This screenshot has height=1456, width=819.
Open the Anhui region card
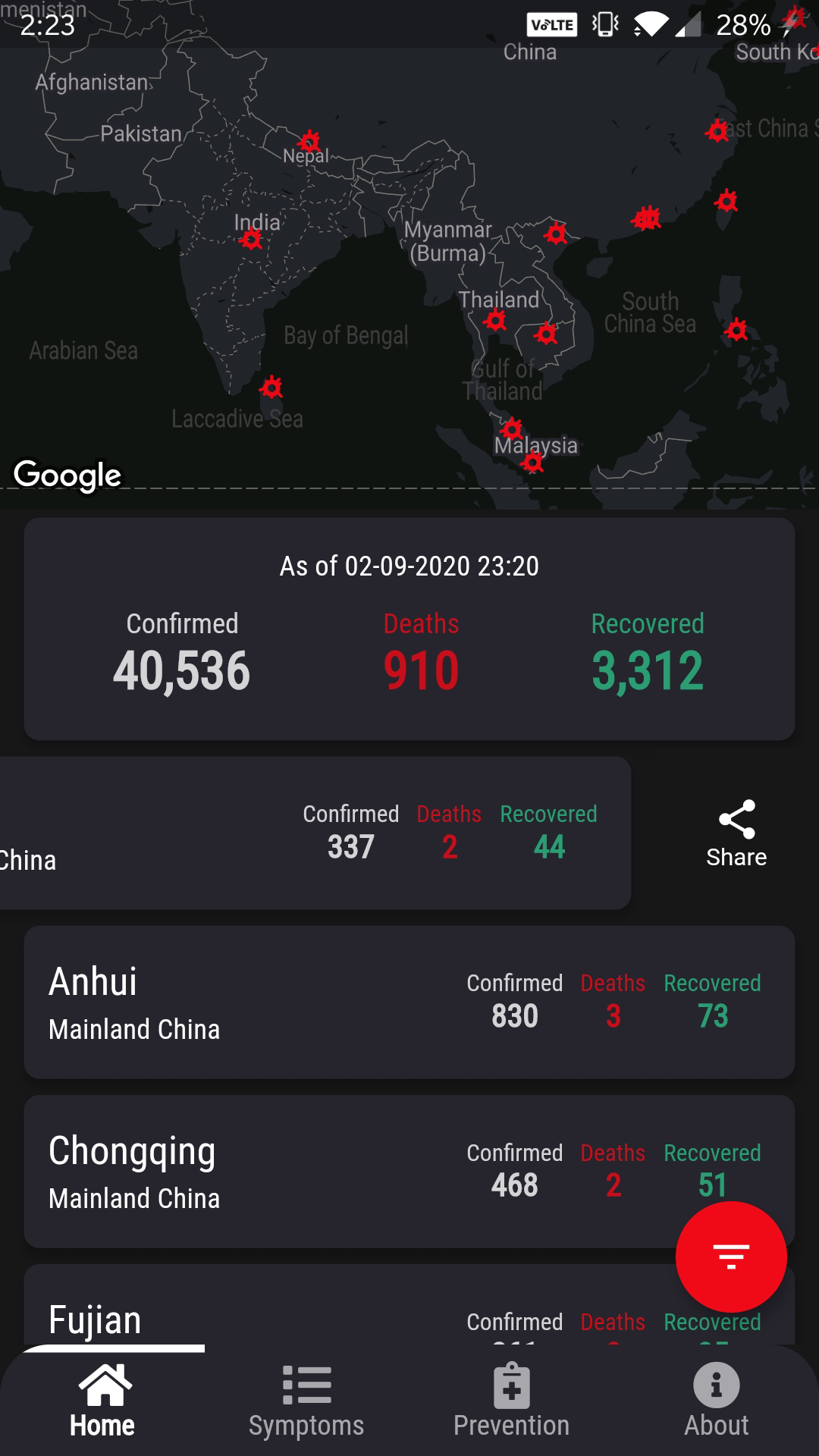(409, 1003)
